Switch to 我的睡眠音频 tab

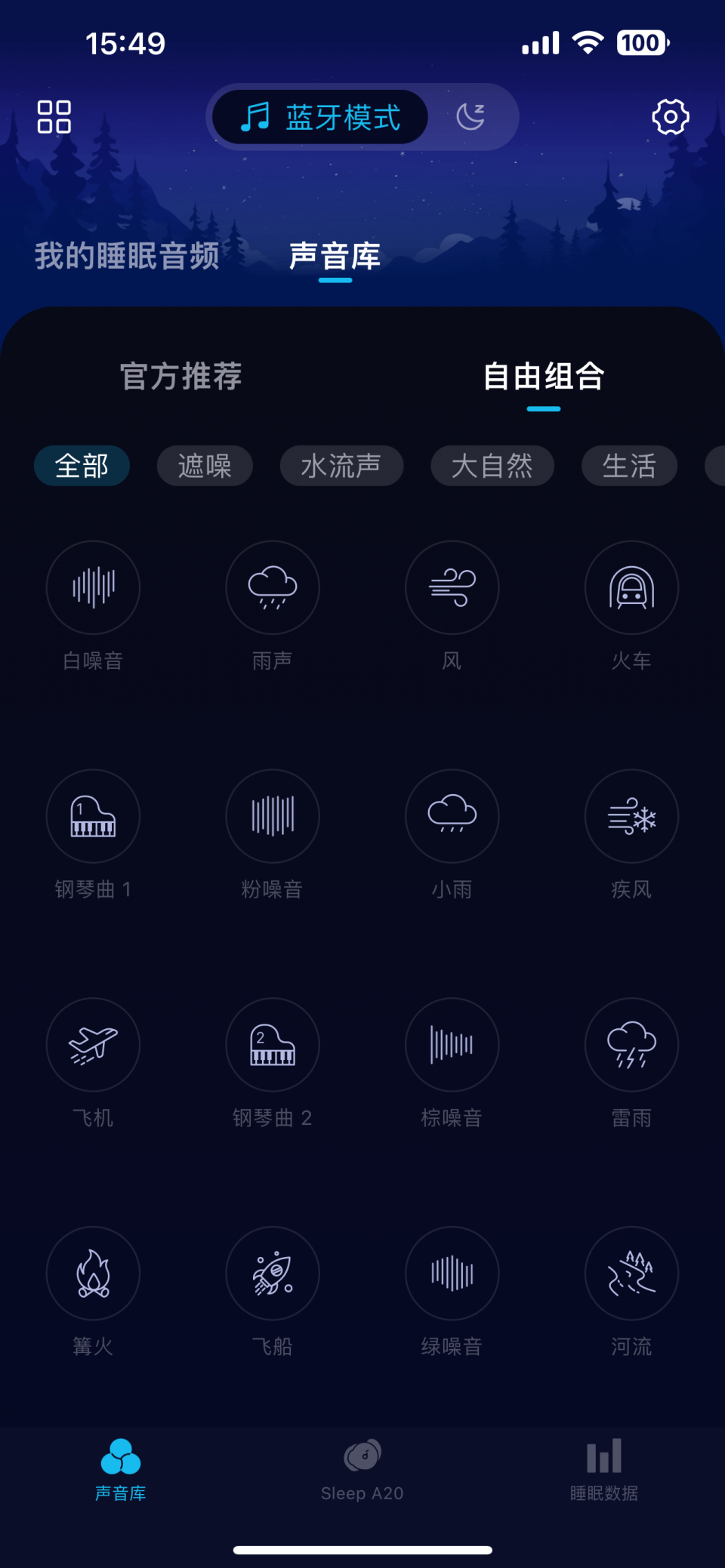pos(127,256)
